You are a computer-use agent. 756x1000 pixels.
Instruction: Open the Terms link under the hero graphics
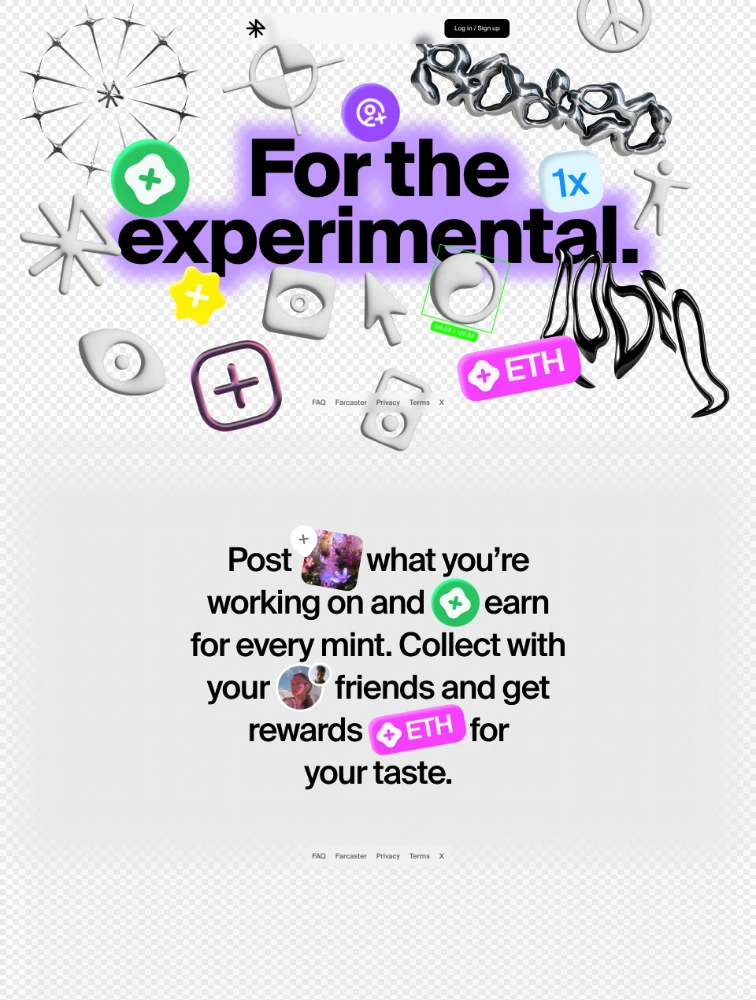pos(419,403)
